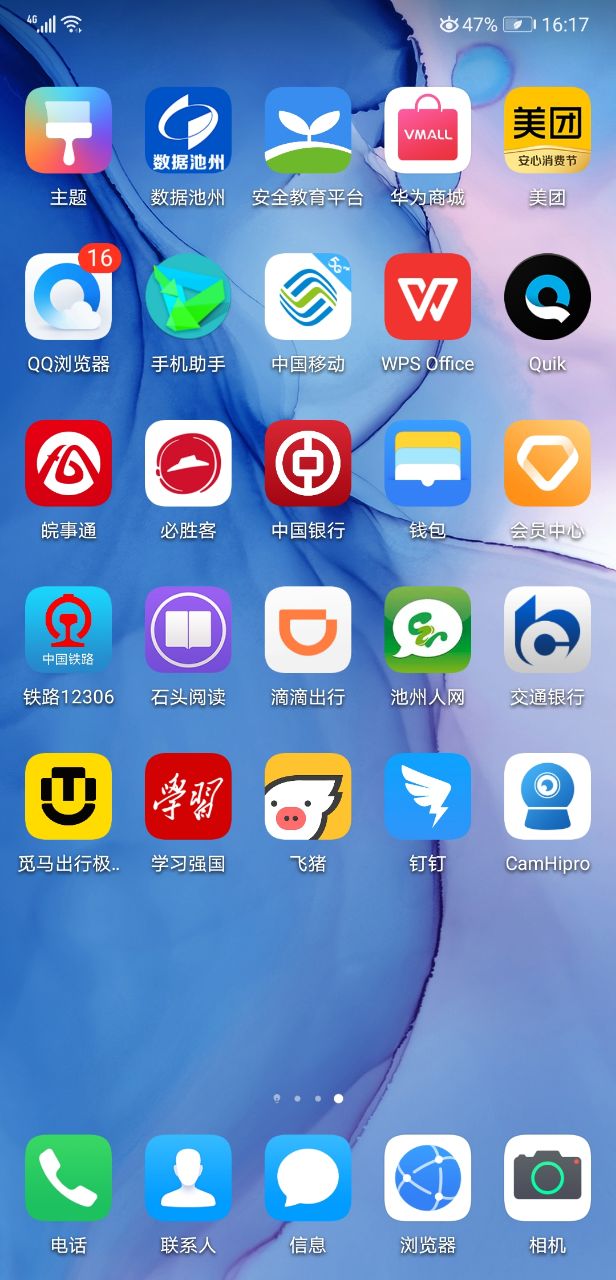This screenshot has height=1280, width=616.
Task: Open the 电话 phone dialer
Action: click(68, 1178)
